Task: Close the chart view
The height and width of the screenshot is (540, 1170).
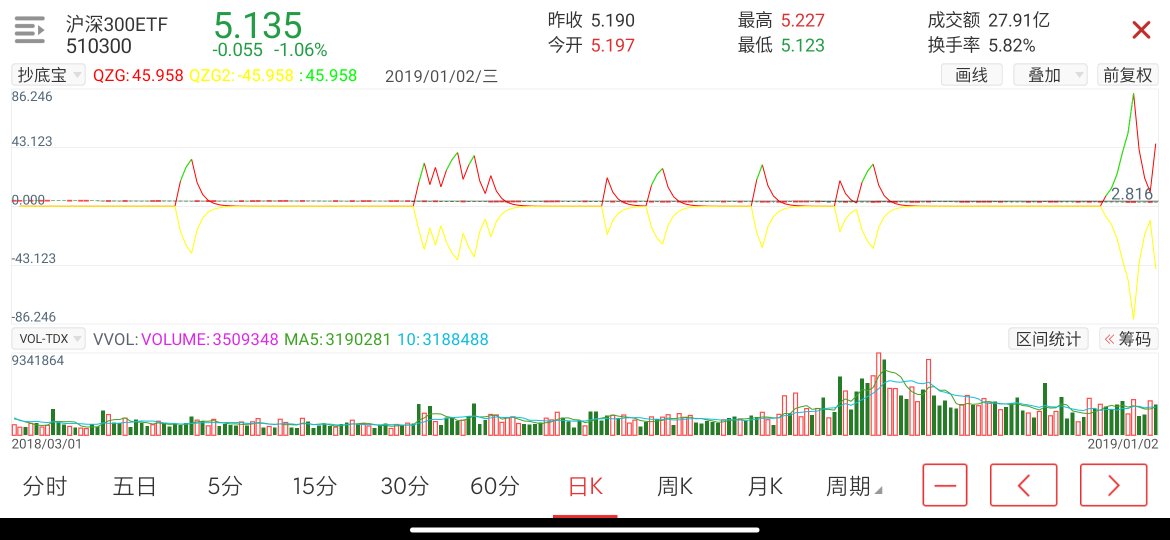Action: tap(1141, 30)
